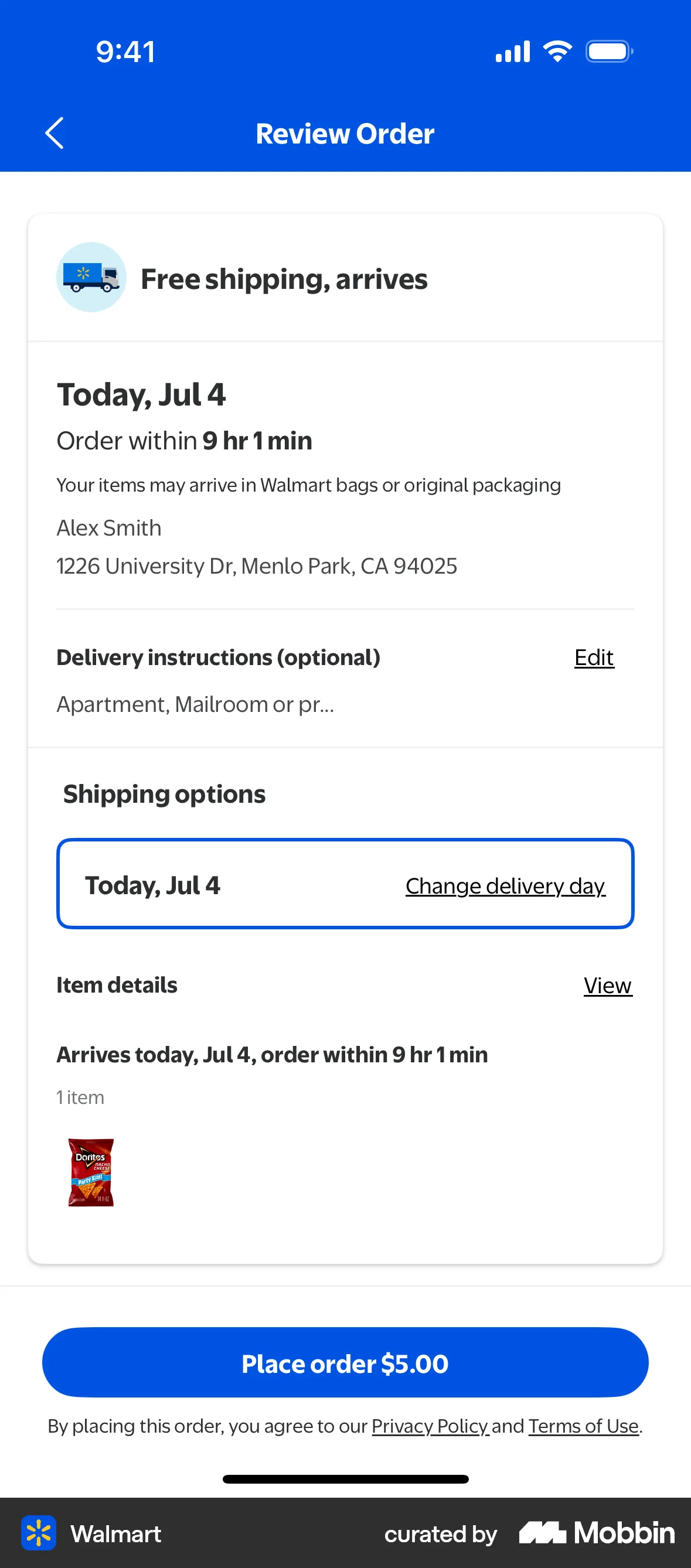The image size is (691, 1568).
Task: Tap the Wi-Fi status icon
Action: [556, 51]
